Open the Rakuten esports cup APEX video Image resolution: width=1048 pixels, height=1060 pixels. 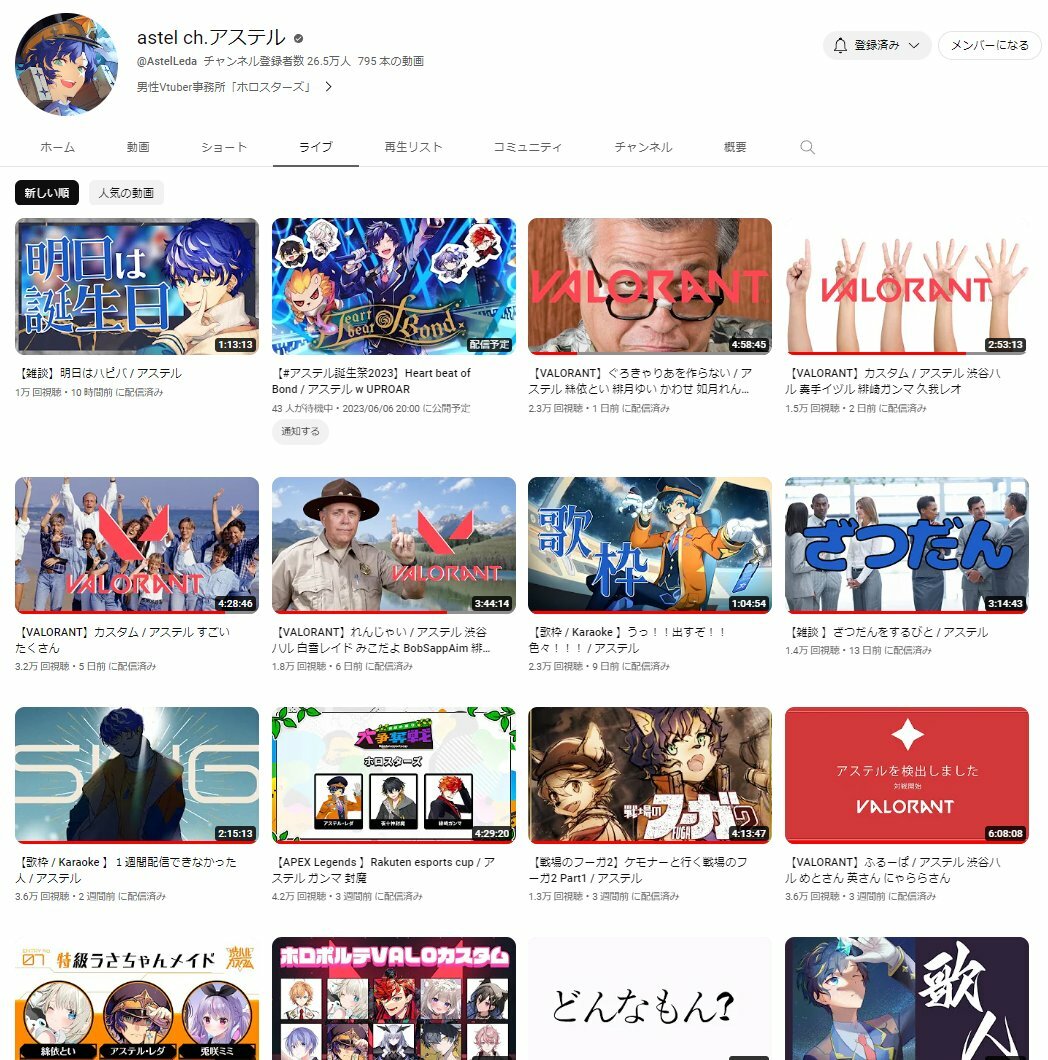pyautogui.click(x=393, y=775)
